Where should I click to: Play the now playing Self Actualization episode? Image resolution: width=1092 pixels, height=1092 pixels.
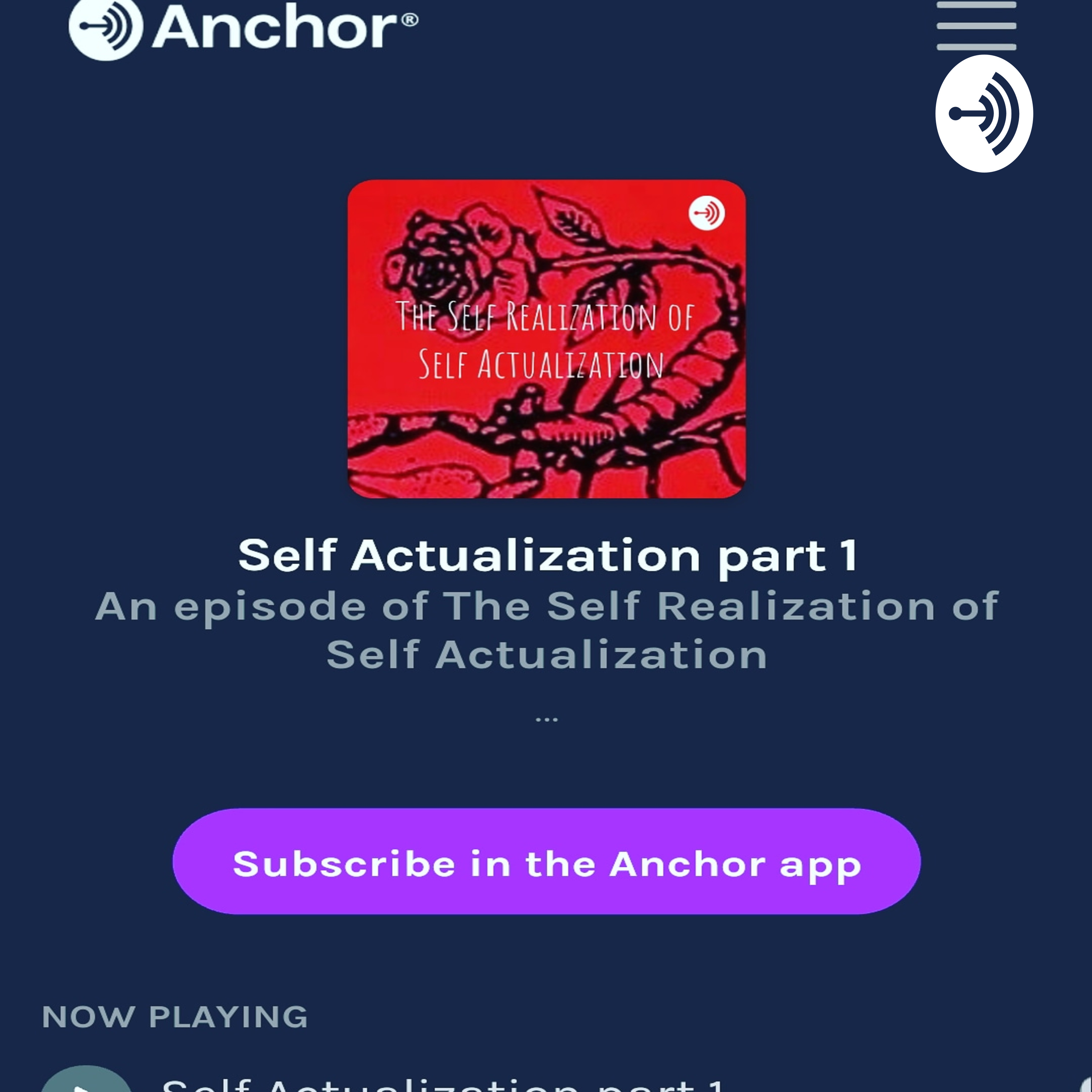click(x=87, y=1080)
